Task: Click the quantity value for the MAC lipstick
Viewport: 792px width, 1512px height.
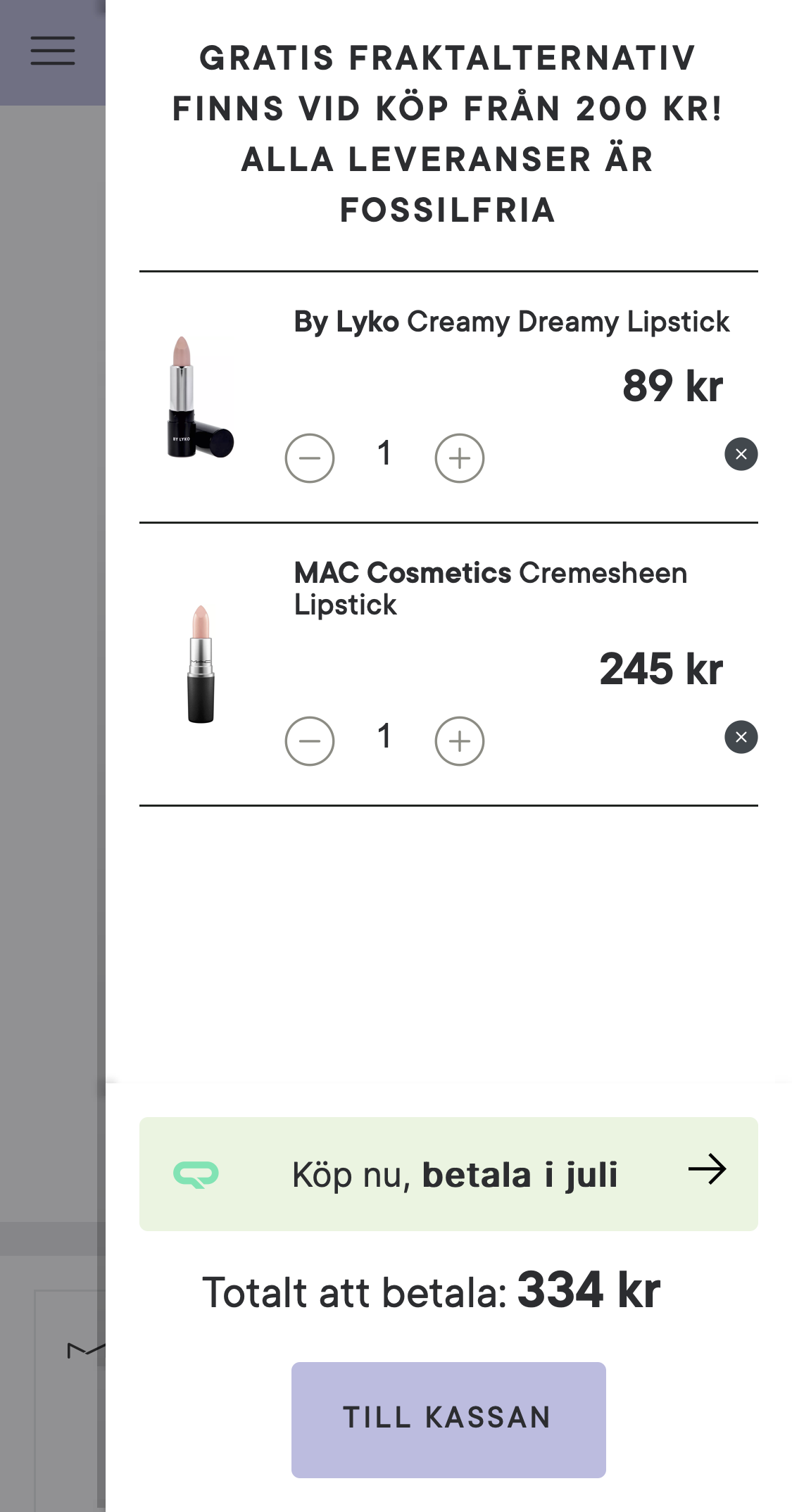Action: click(386, 736)
